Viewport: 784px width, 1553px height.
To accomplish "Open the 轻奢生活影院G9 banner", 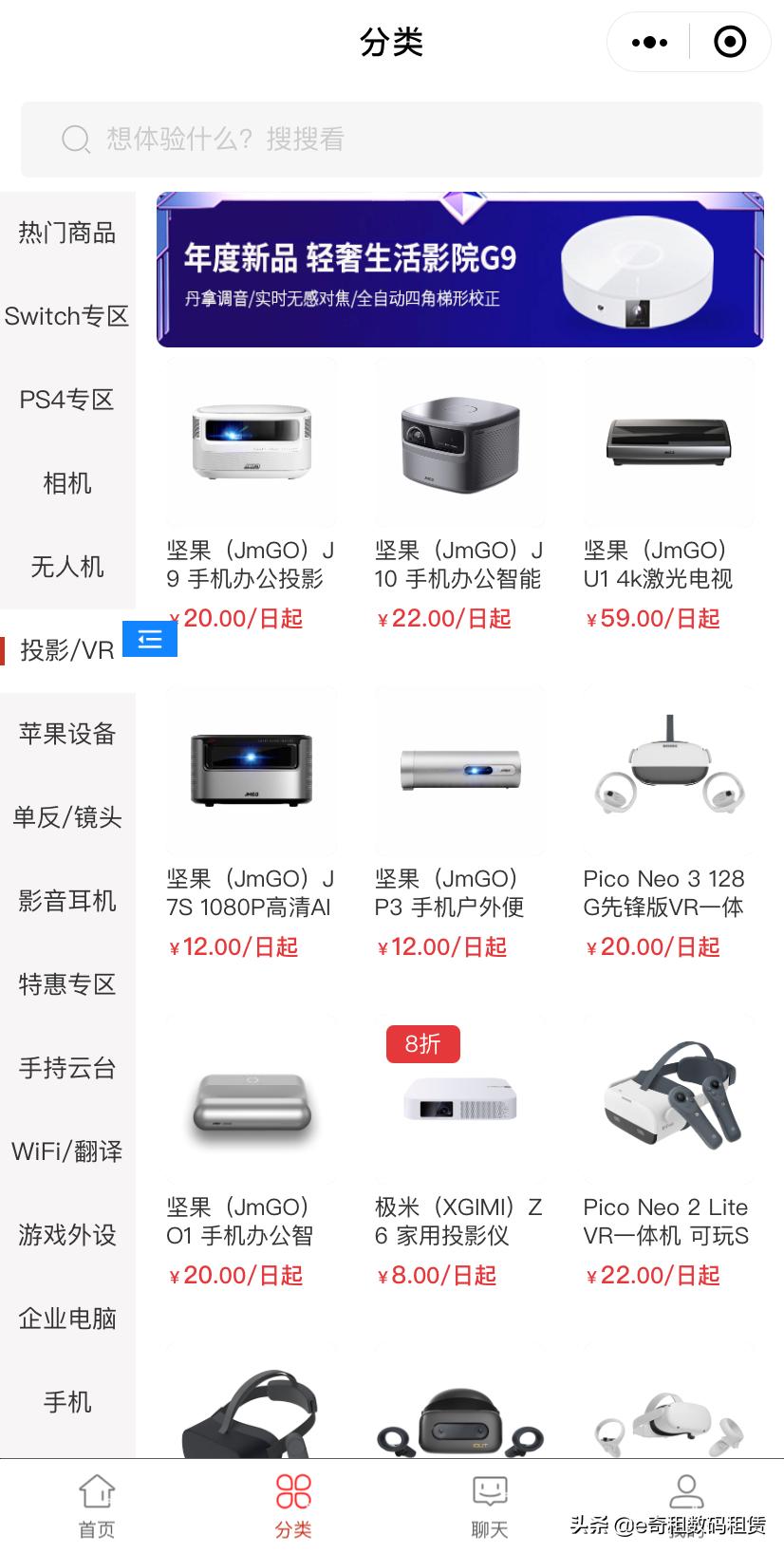I will 459,270.
